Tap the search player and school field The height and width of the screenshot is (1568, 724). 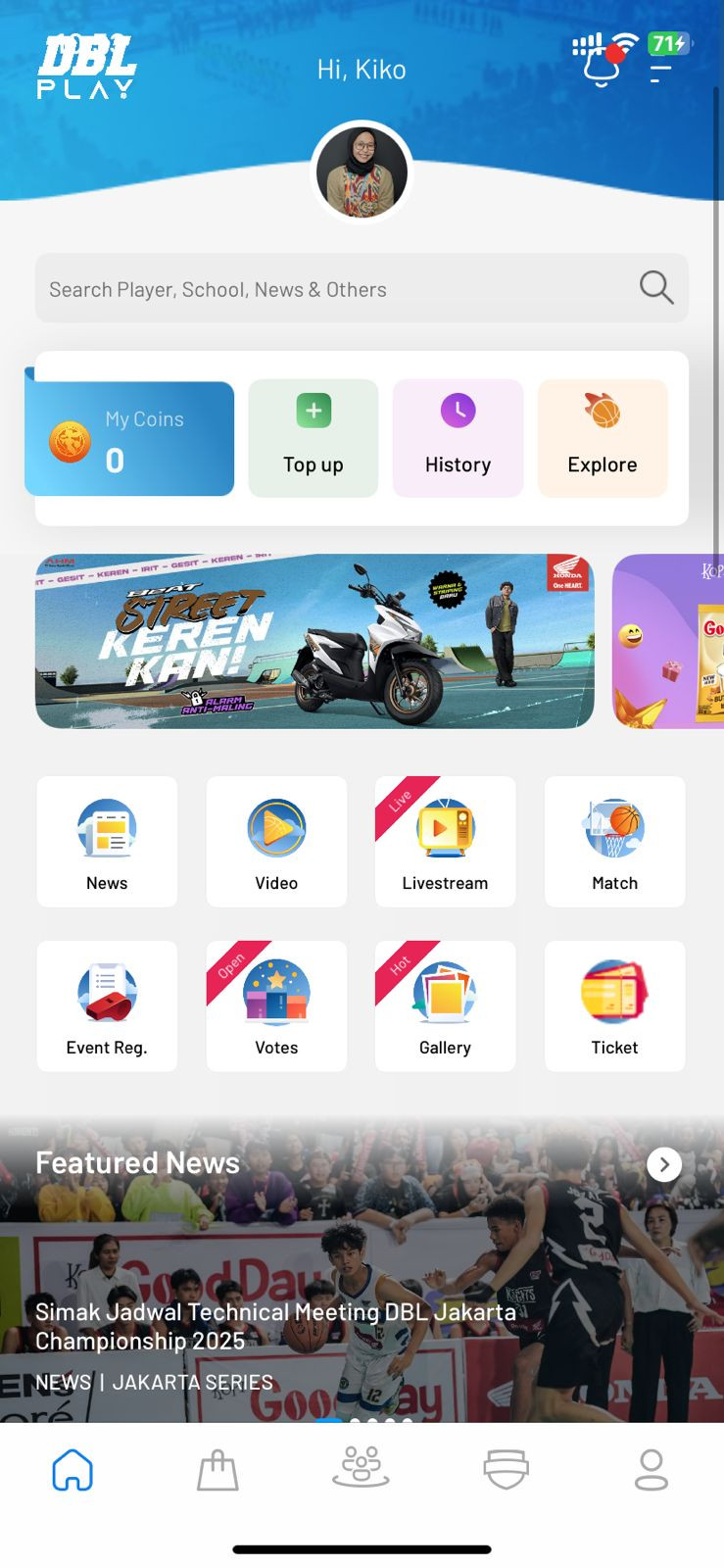[x=333, y=289]
